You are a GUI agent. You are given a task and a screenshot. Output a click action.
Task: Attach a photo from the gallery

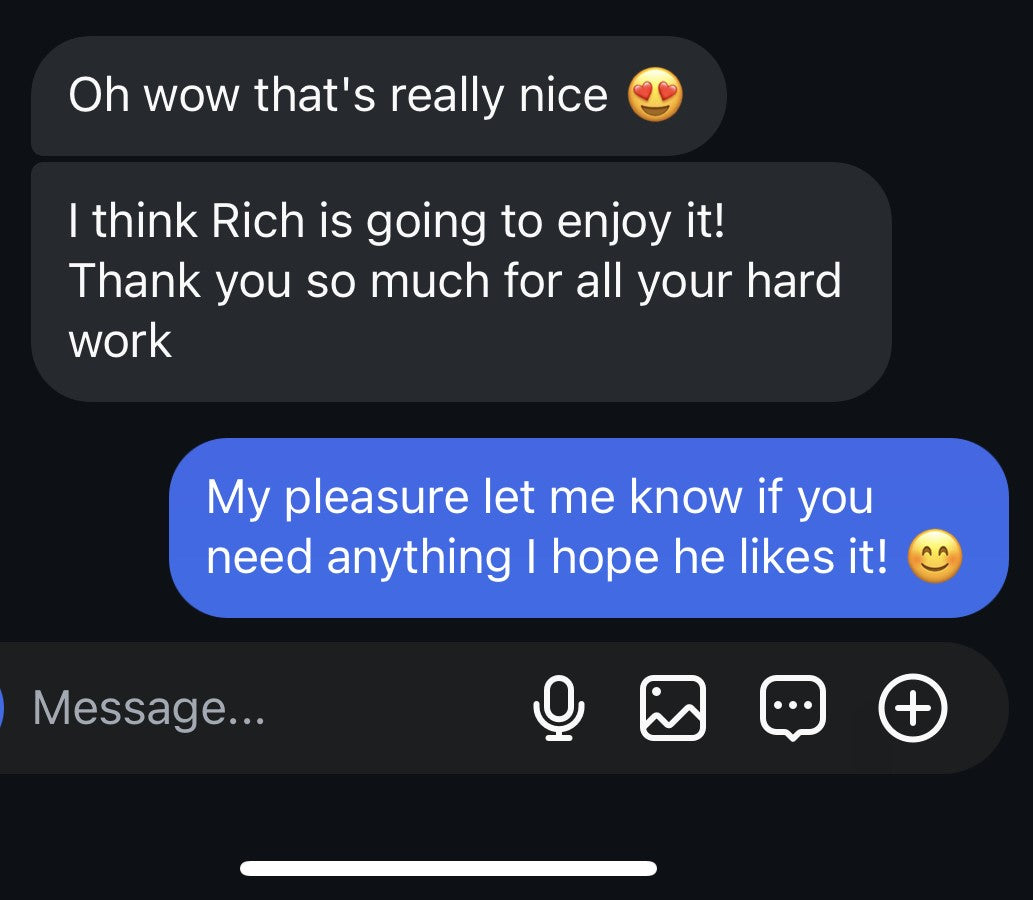pos(672,708)
